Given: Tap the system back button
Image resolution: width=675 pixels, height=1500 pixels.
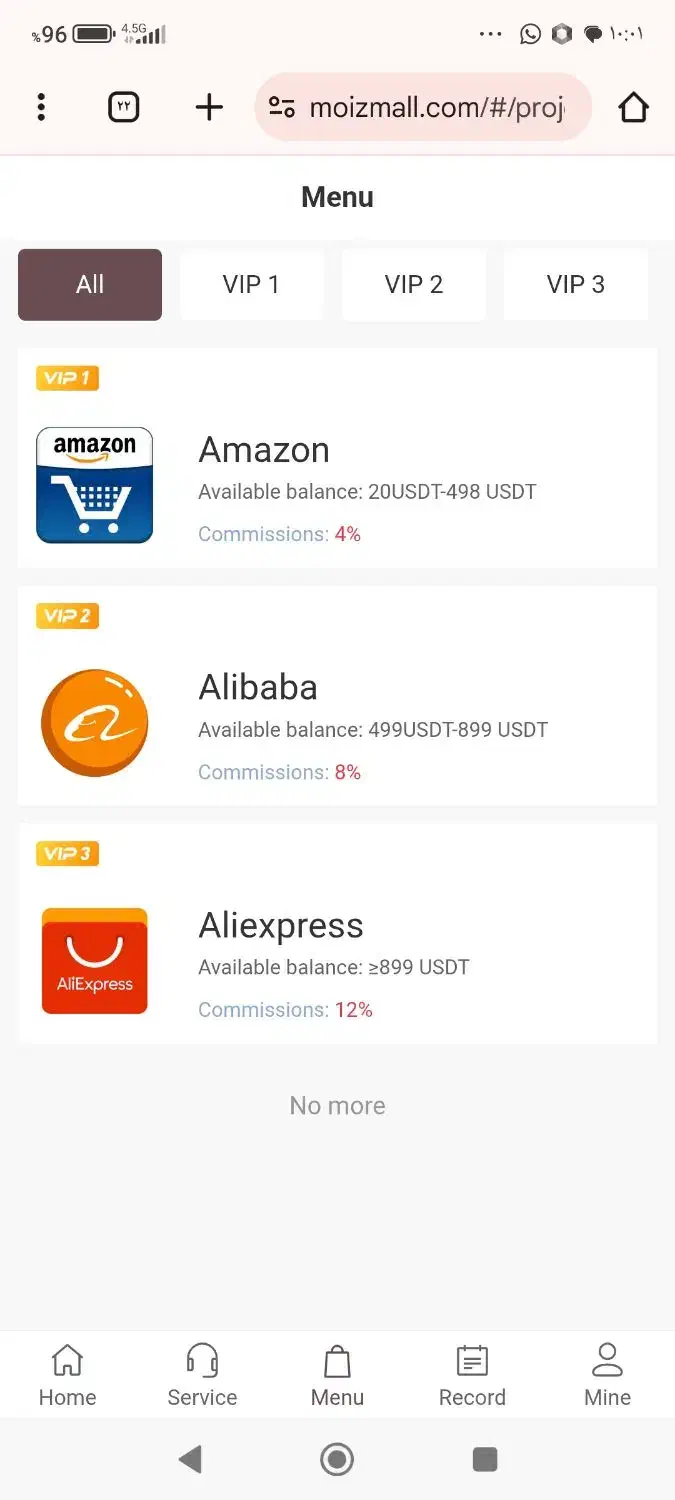Looking at the screenshot, I should pos(190,1460).
